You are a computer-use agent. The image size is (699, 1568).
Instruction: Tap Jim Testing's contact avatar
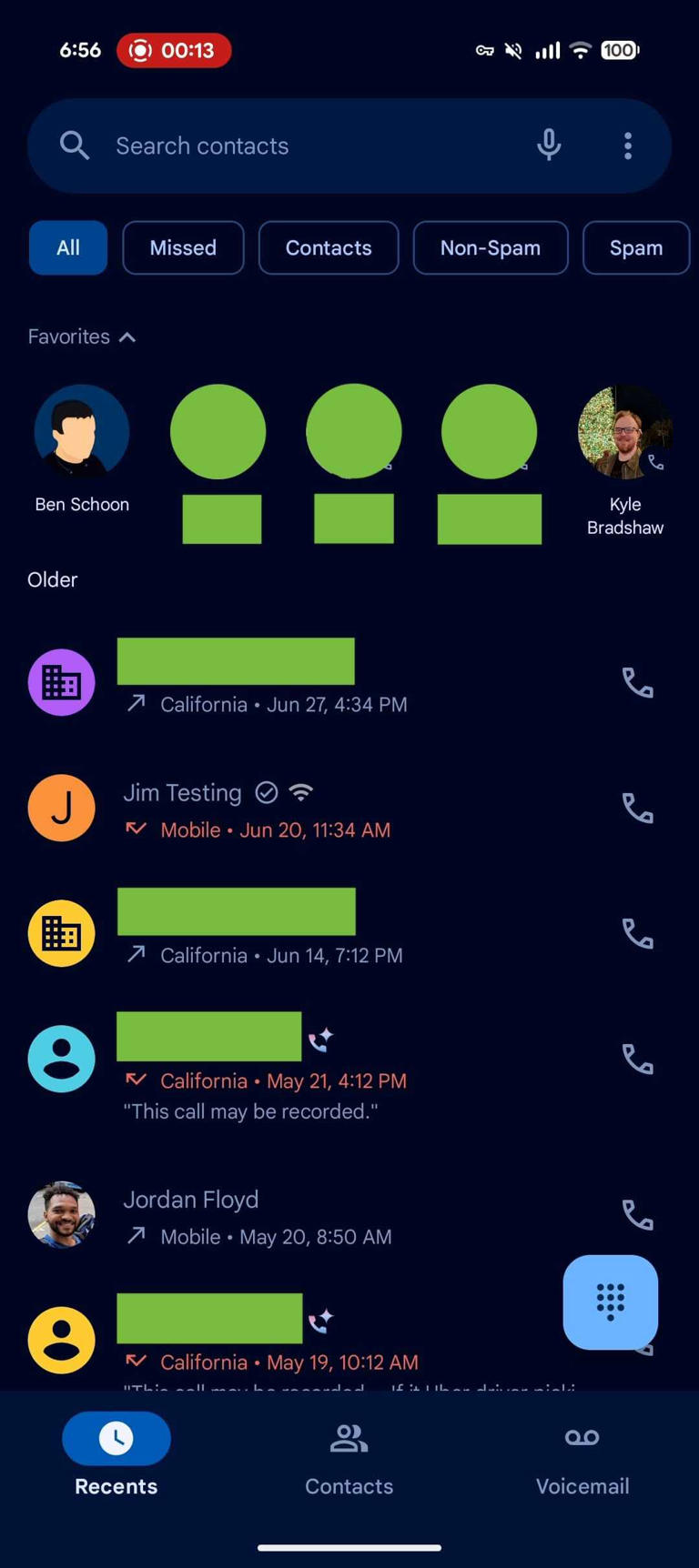[x=61, y=808]
